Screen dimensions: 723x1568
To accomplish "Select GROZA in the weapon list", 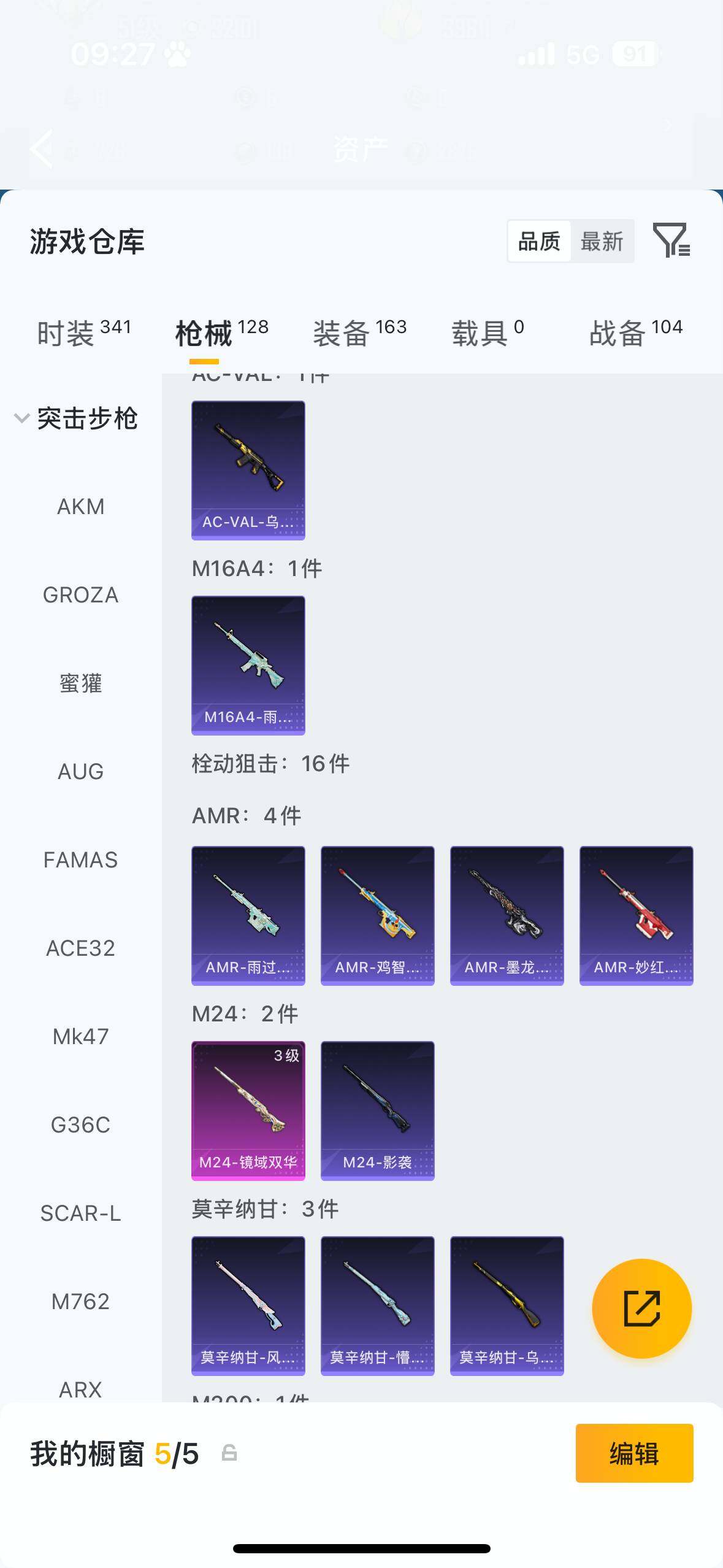I will [80, 595].
